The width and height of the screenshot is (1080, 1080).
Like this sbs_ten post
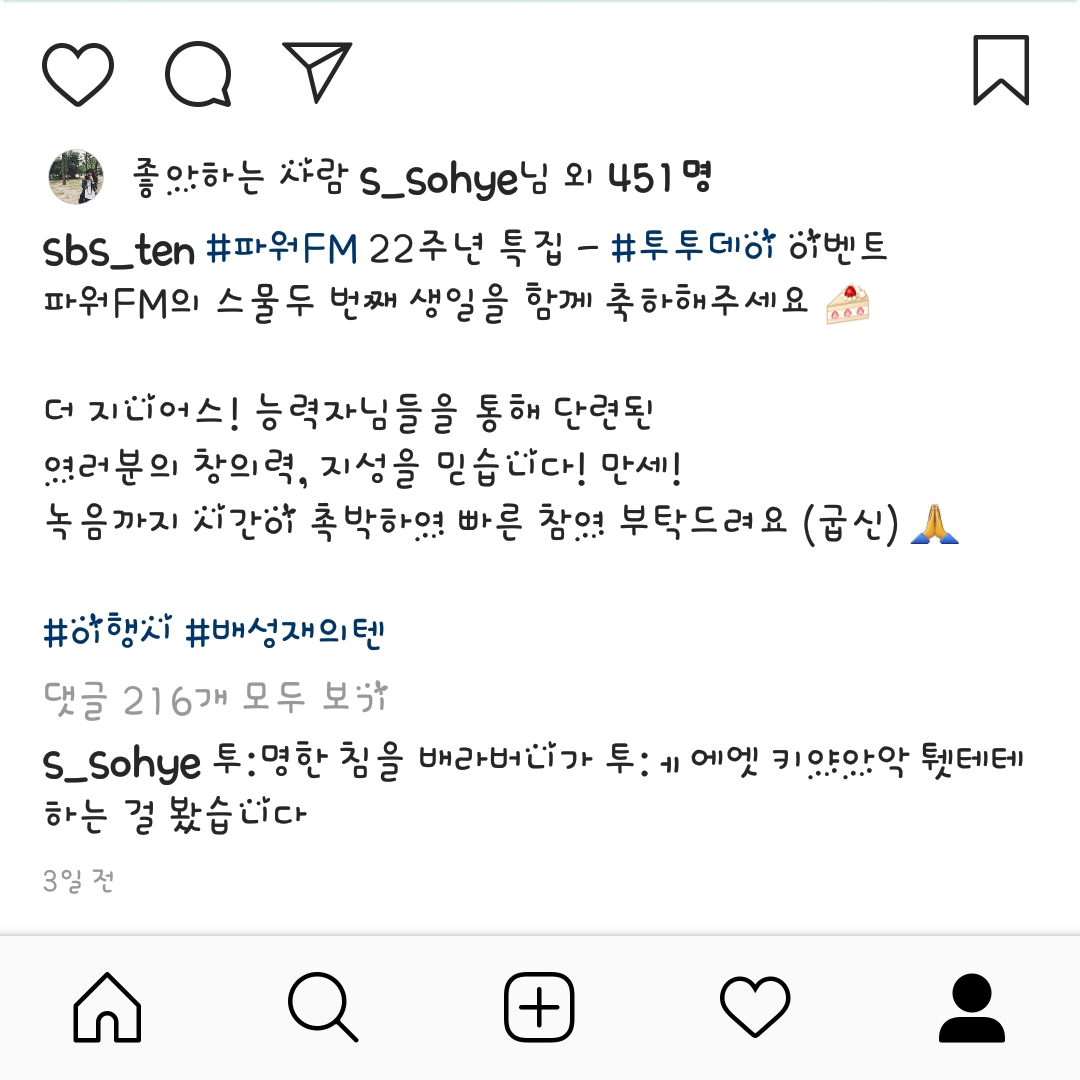click(x=78, y=74)
